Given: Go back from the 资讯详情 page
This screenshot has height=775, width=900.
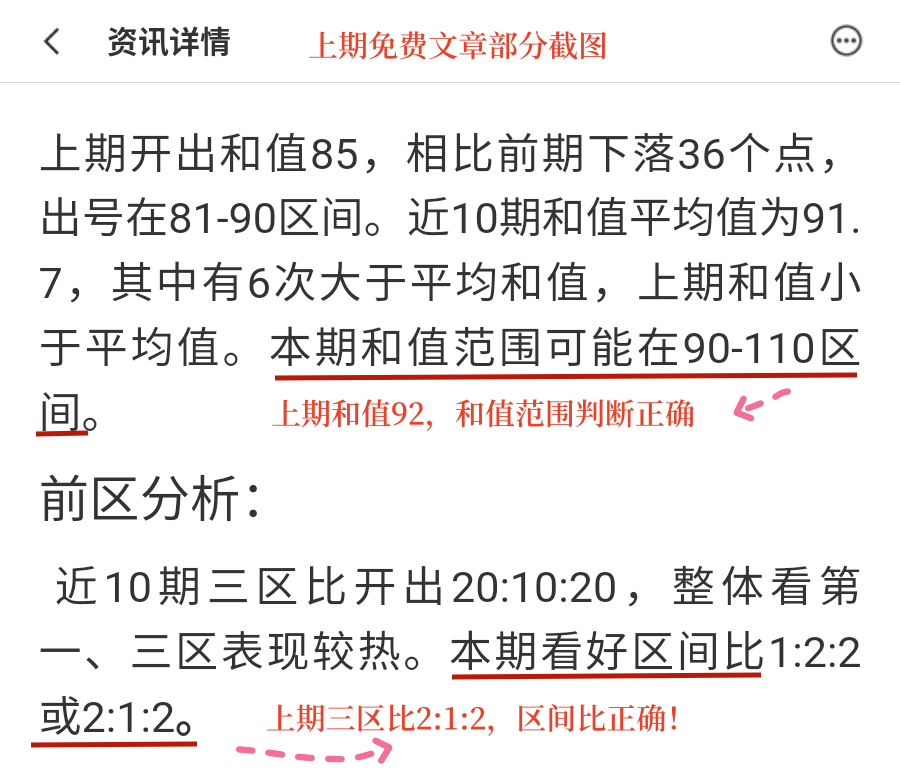Looking at the screenshot, I should click(x=52, y=42).
